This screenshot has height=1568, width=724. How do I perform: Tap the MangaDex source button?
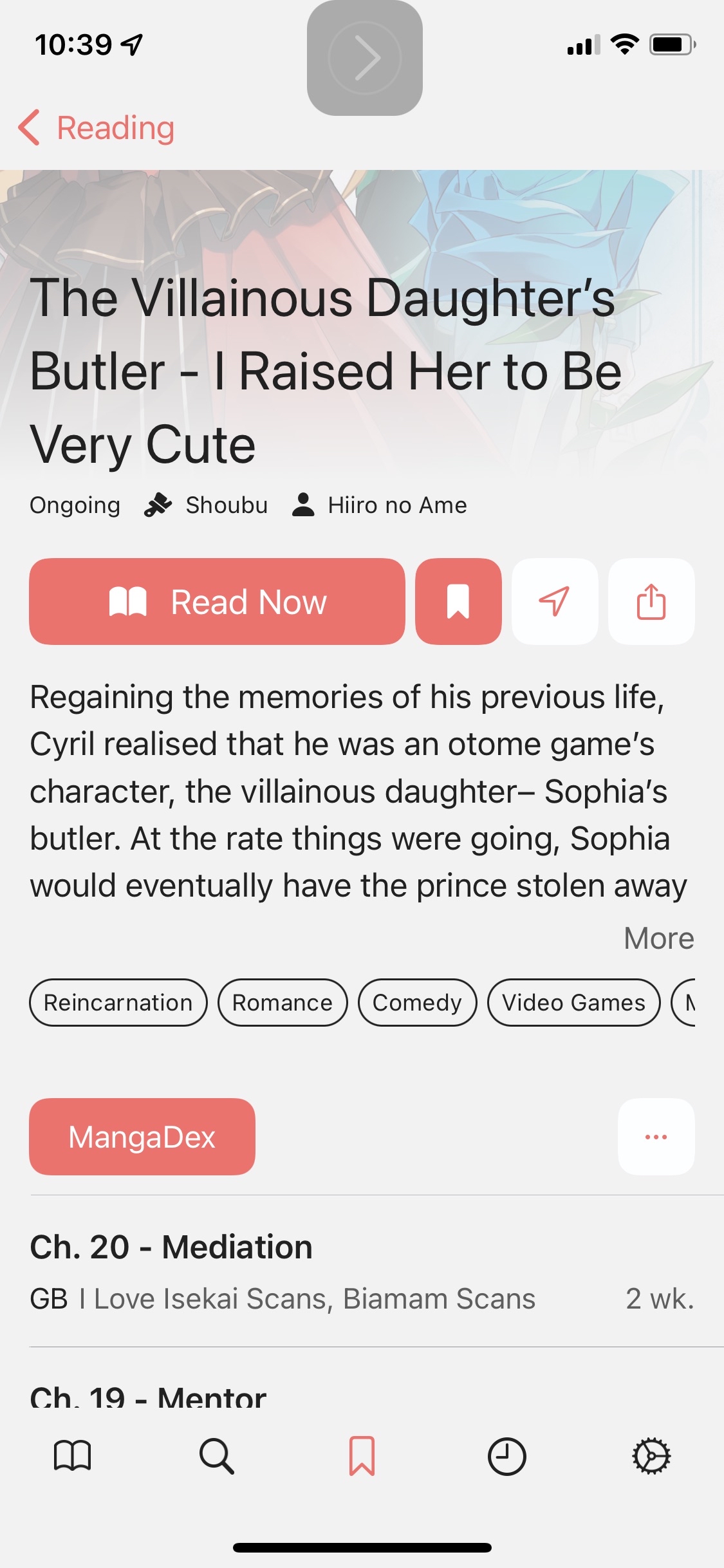142,1137
